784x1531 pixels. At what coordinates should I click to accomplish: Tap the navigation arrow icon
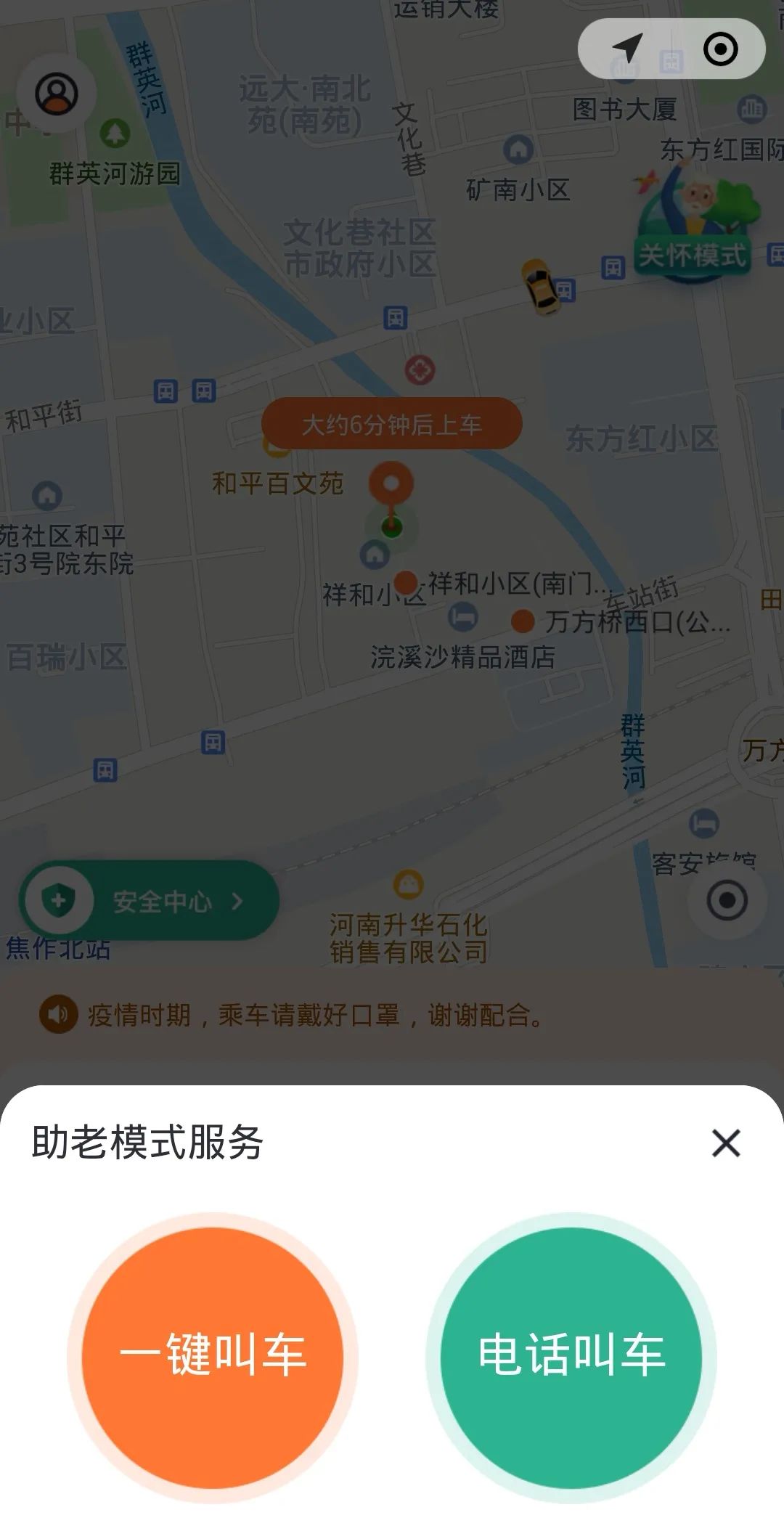[626, 49]
